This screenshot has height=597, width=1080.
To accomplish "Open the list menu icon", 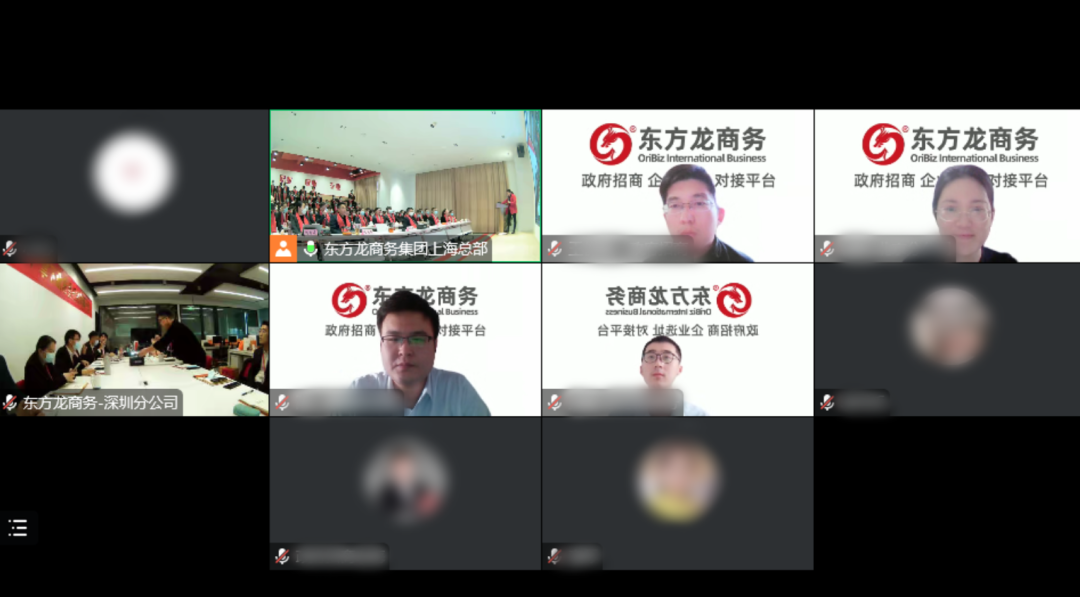I will [x=18, y=528].
